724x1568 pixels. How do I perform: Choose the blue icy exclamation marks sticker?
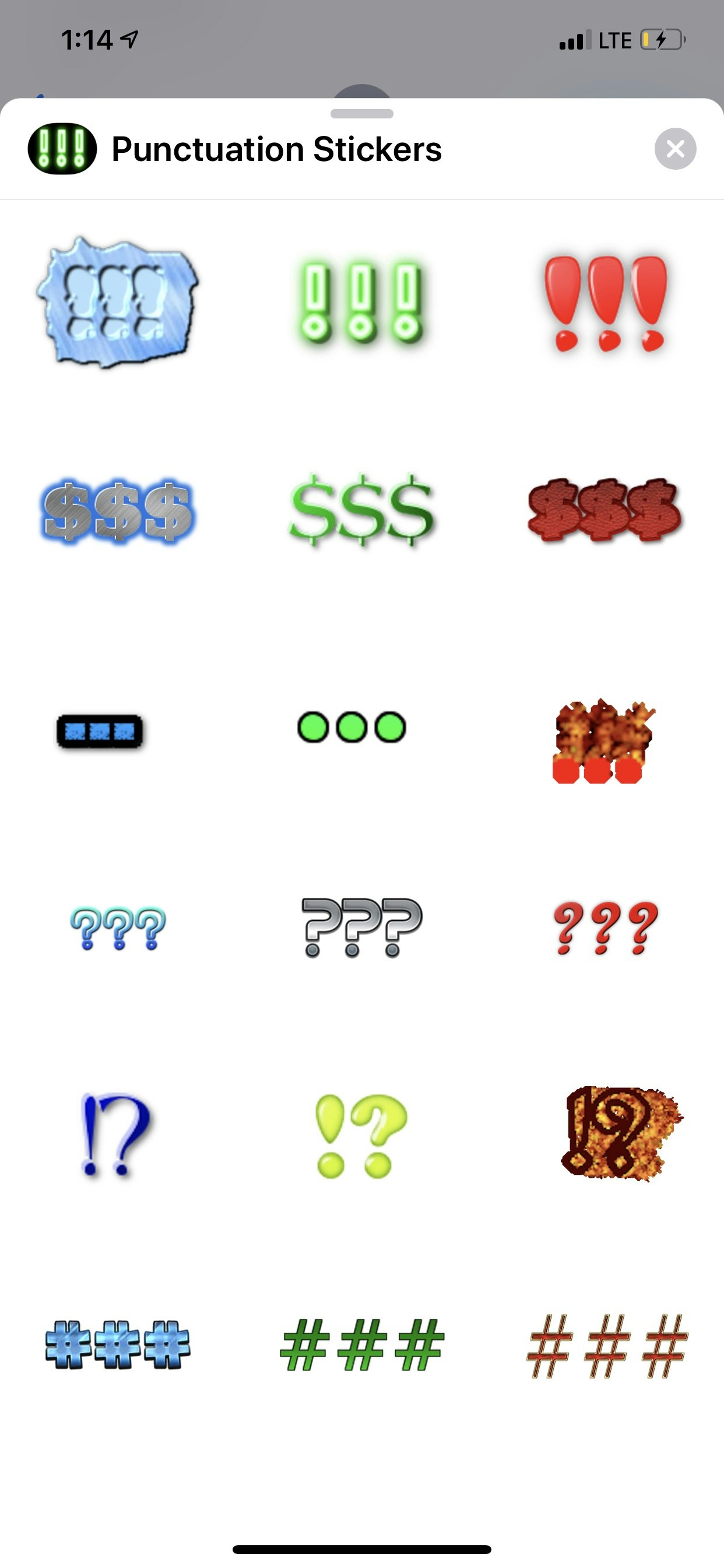(120, 304)
